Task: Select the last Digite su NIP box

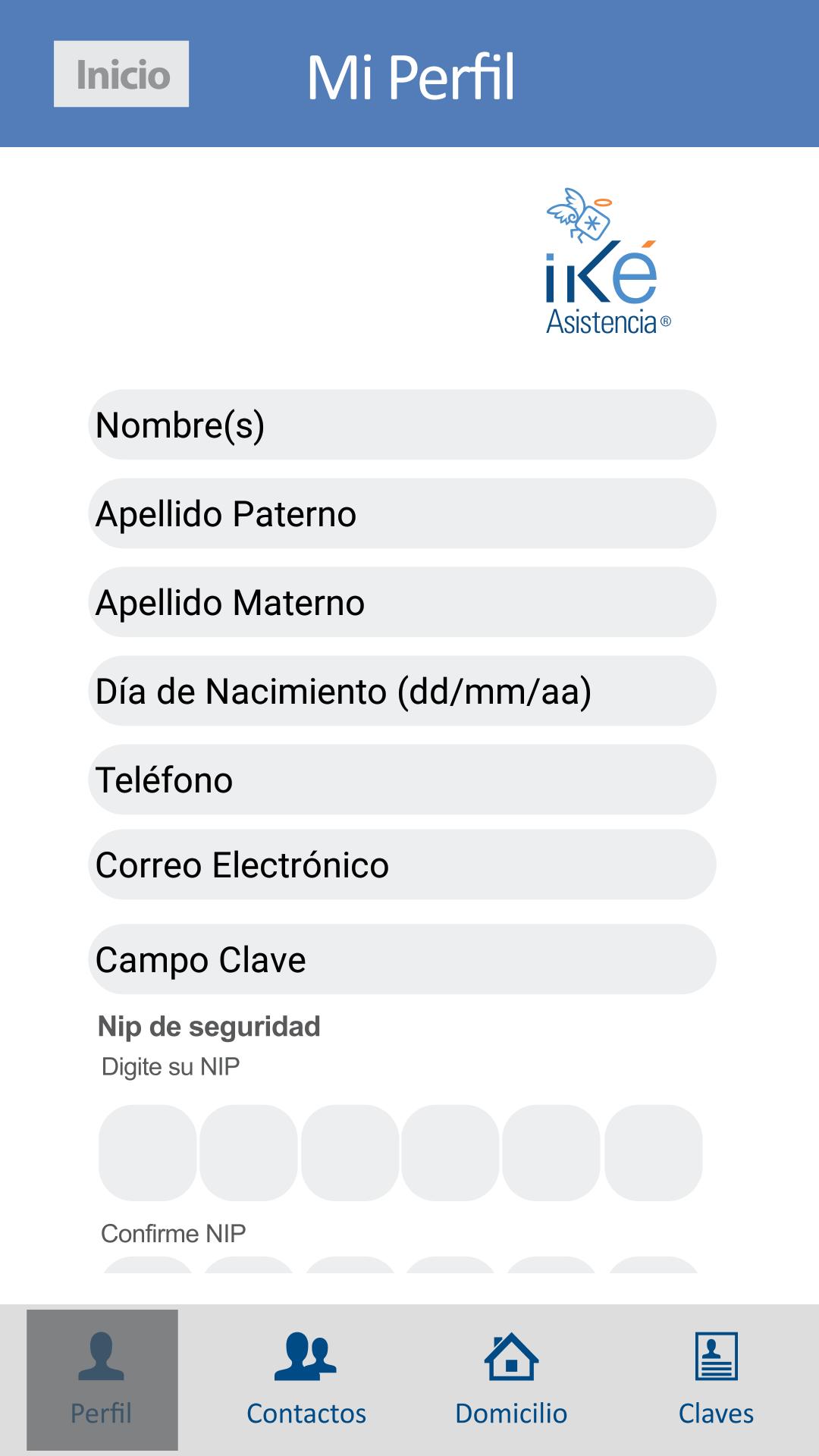Action: click(654, 1153)
